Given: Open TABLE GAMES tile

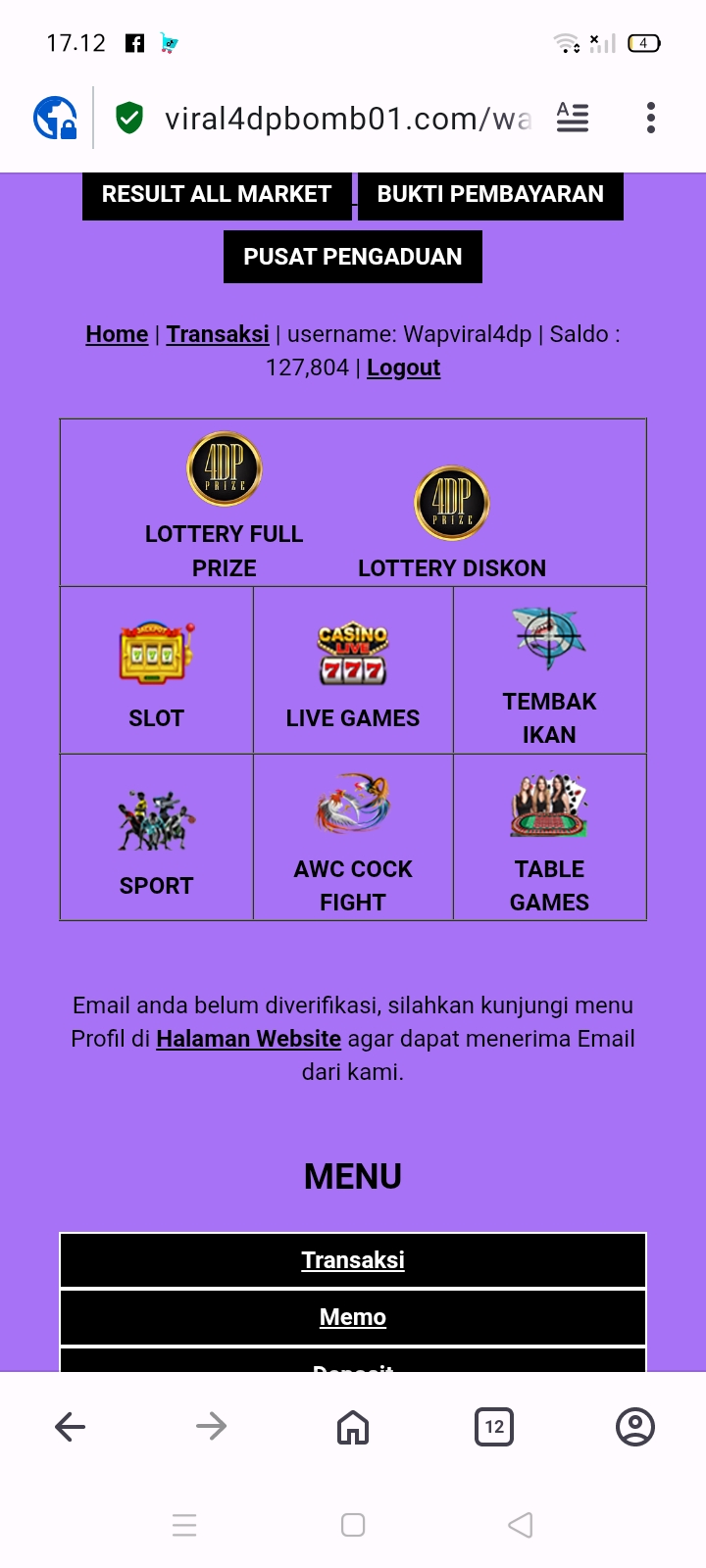Looking at the screenshot, I should 549,839.
